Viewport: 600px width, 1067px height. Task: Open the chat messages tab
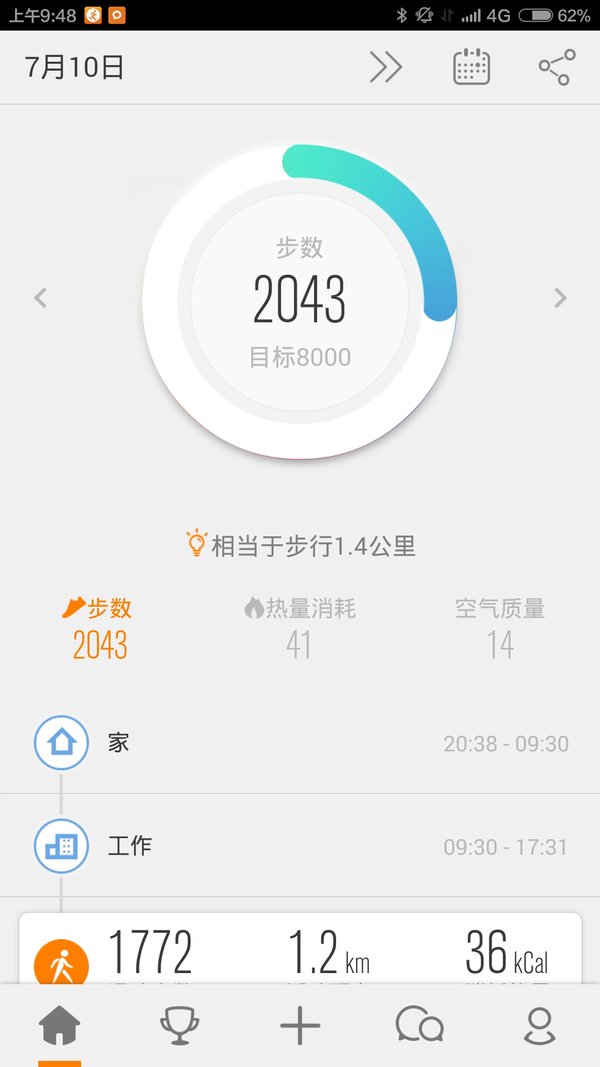420,1025
